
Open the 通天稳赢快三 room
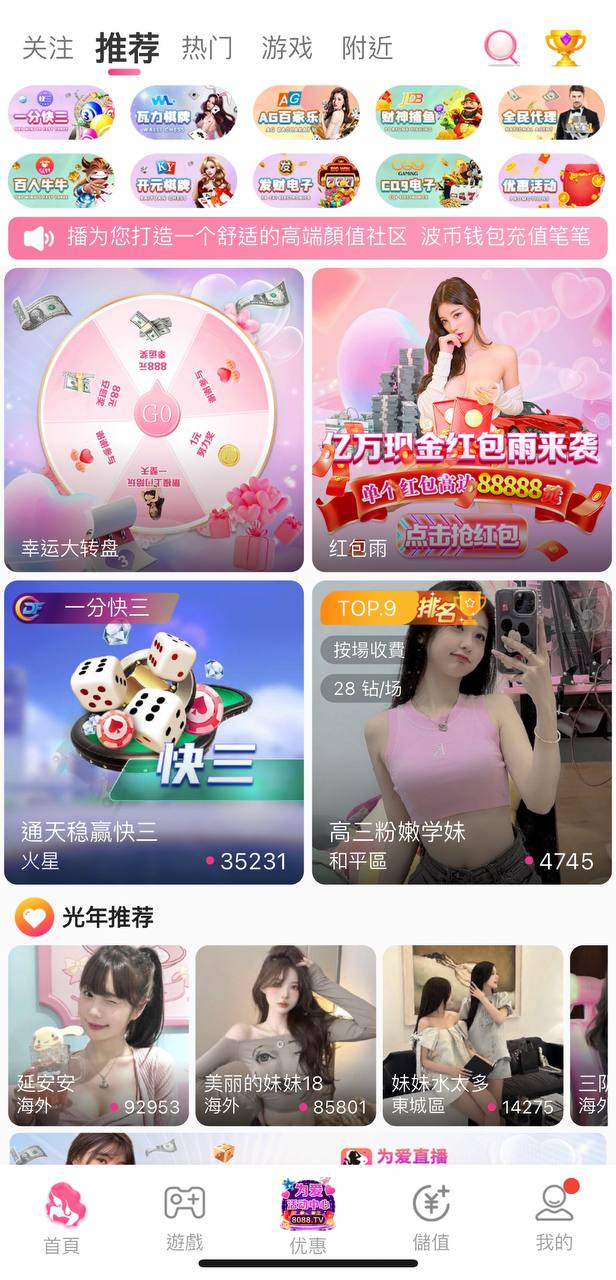(154, 732)
